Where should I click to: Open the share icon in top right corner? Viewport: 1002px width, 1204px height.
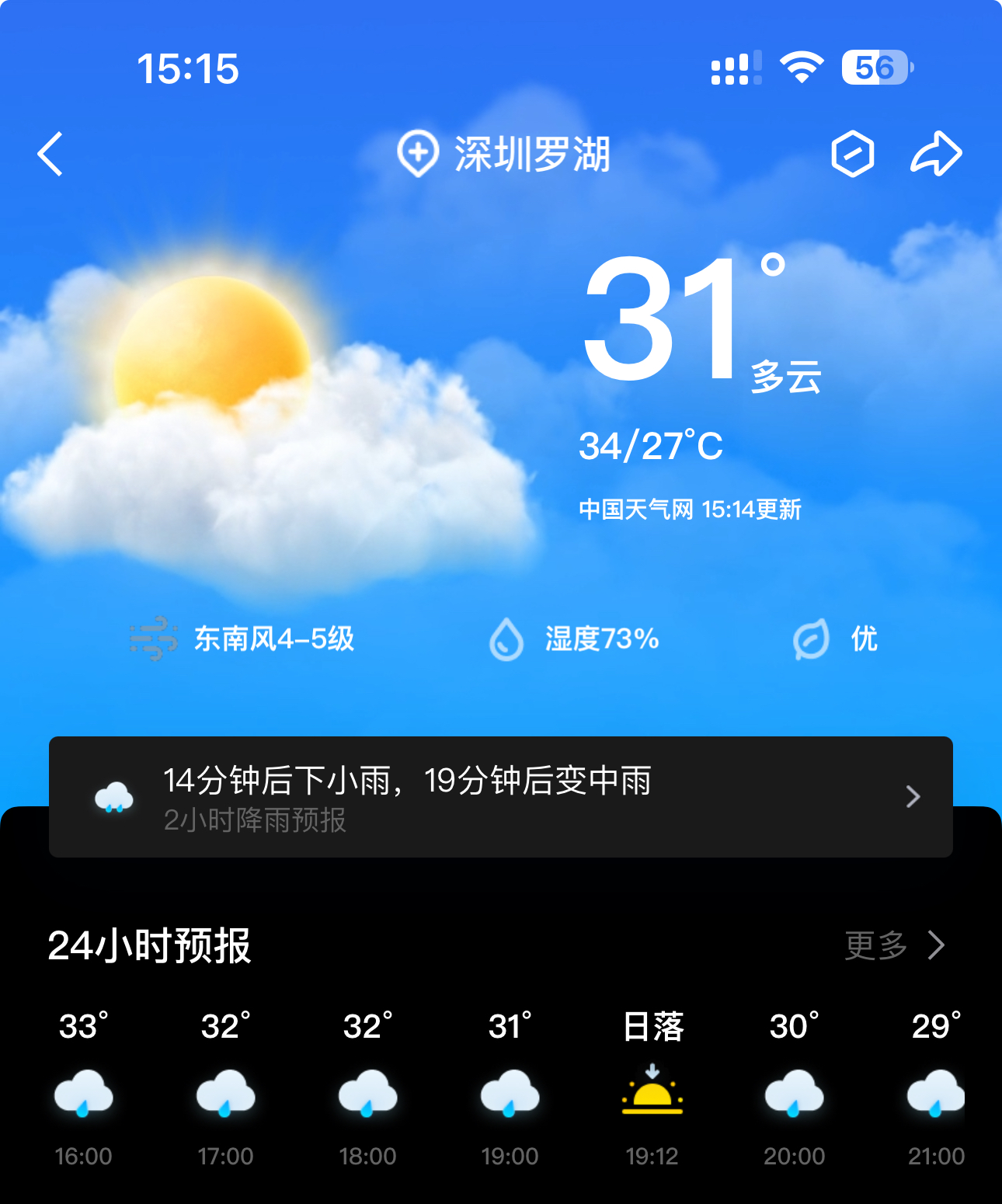(x=936, y=152)
